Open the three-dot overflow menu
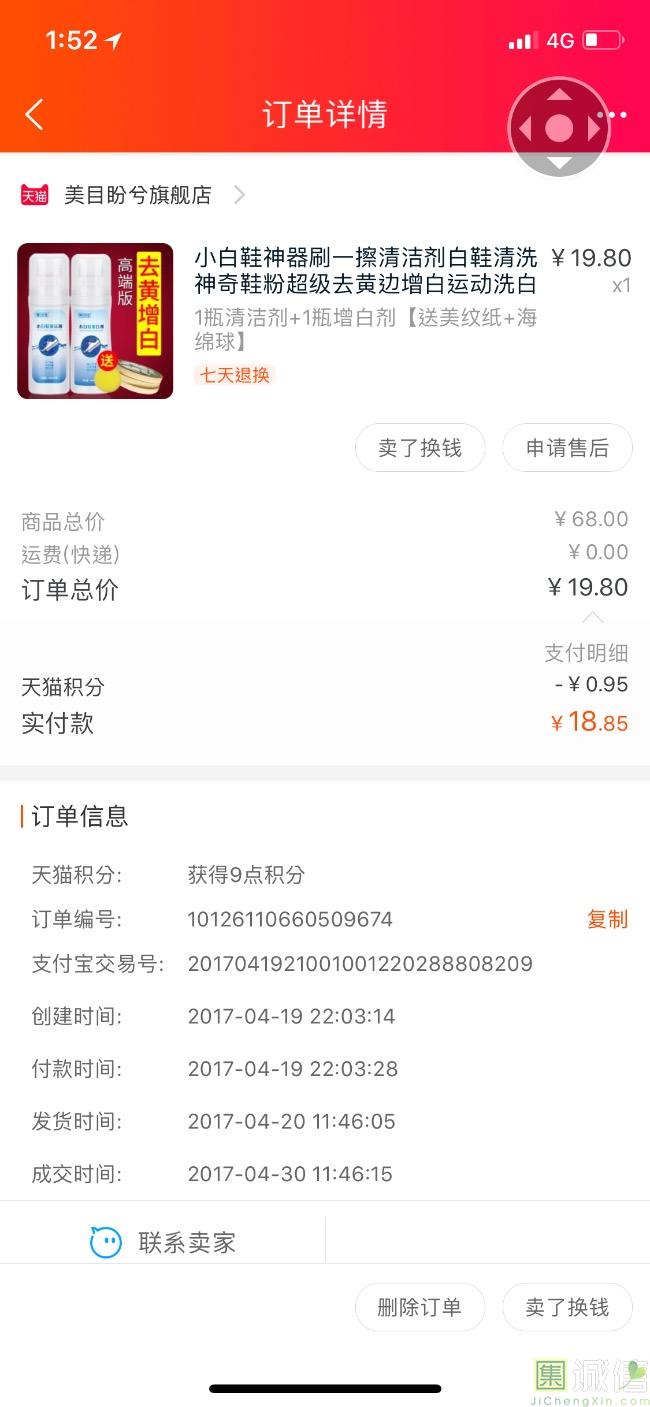Viewport: 650px width, 1407px height. [613, 115]
